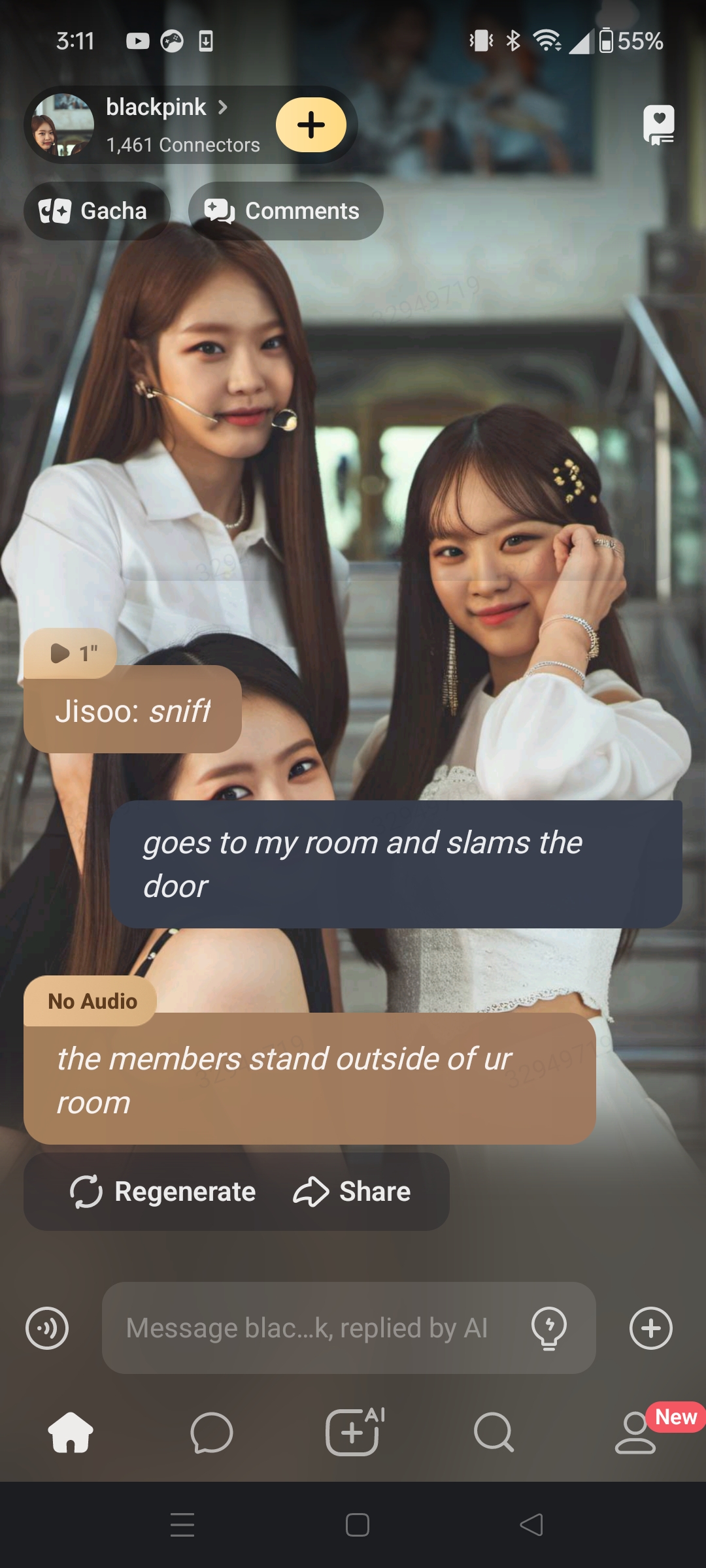Viewport: 706px width, 1568px height.
Task: Focus the message input field
Action: pos(307,1328)
